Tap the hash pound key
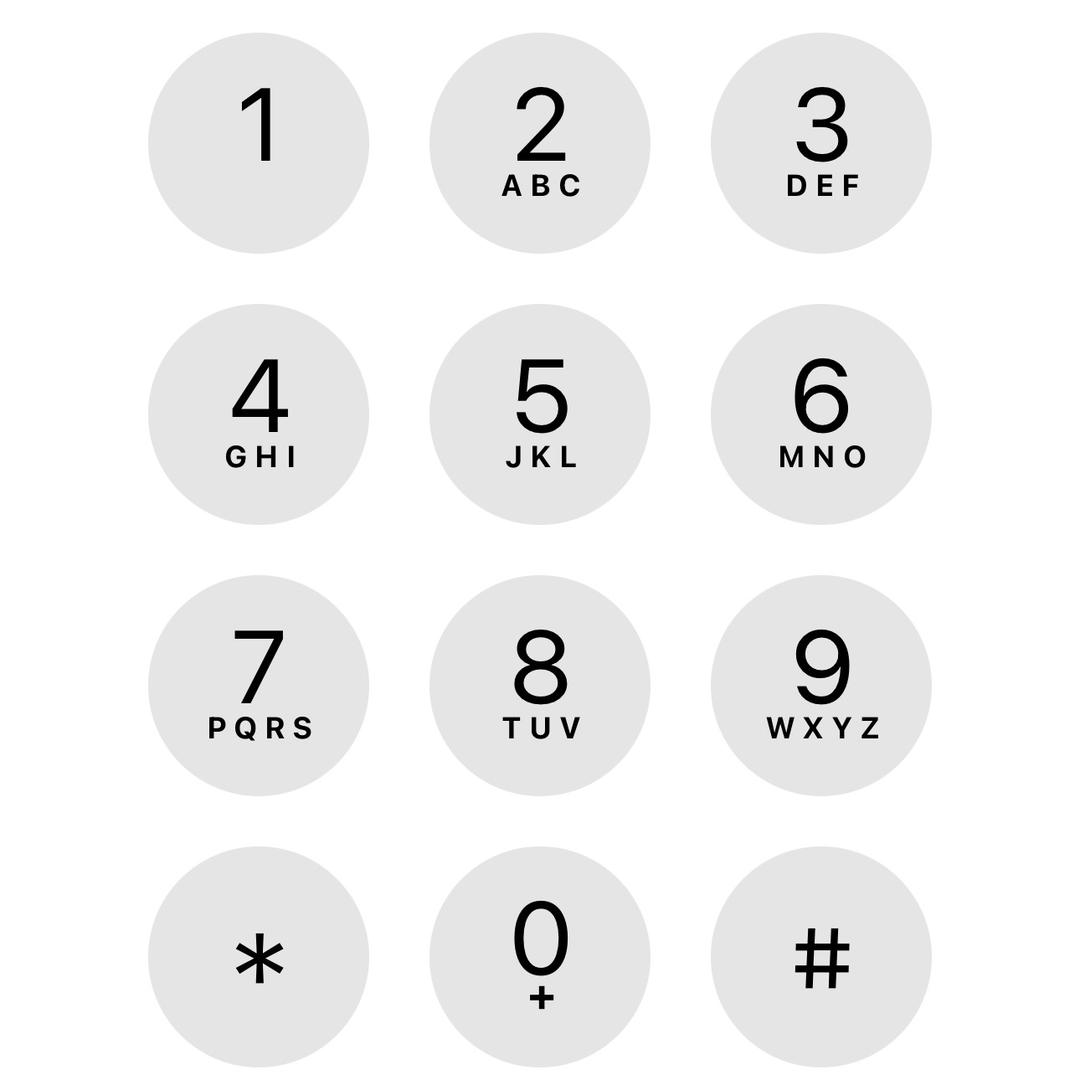 [x=821, y=957]
